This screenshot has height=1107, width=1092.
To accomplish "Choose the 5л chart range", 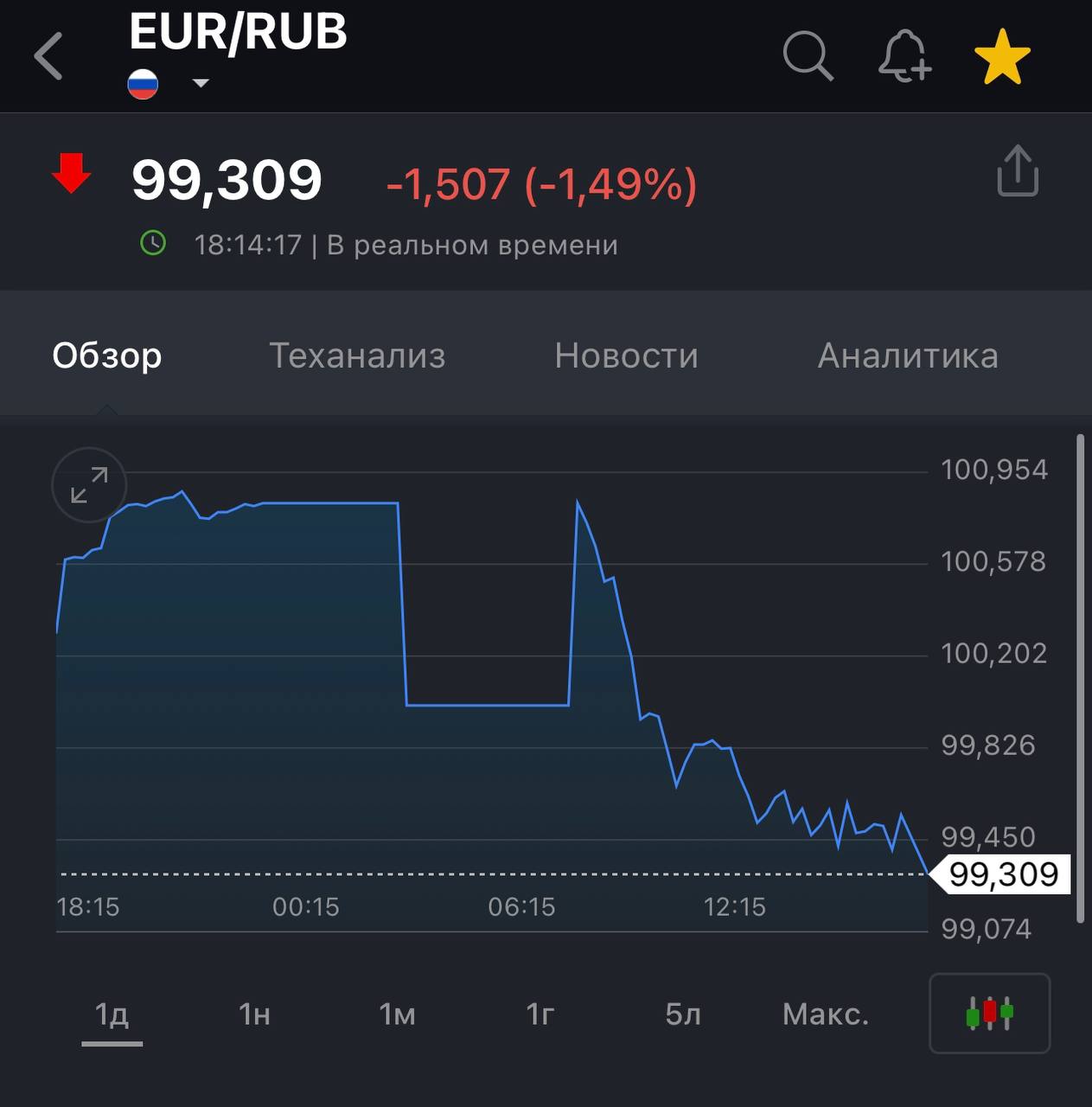I will (682, 1014).
